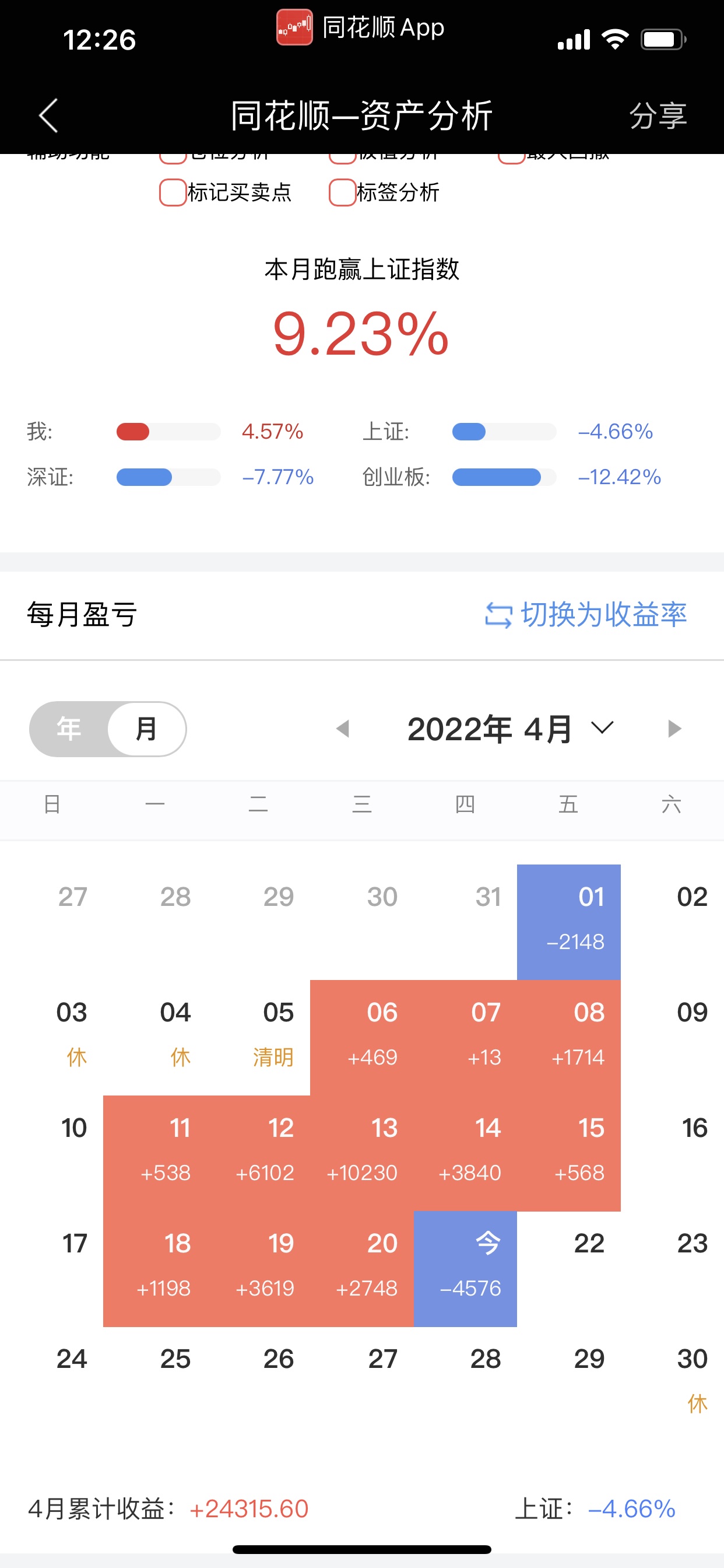Tap the 分享 share button
This screenshot has height=1568, width=724.
tap(658, 116)
